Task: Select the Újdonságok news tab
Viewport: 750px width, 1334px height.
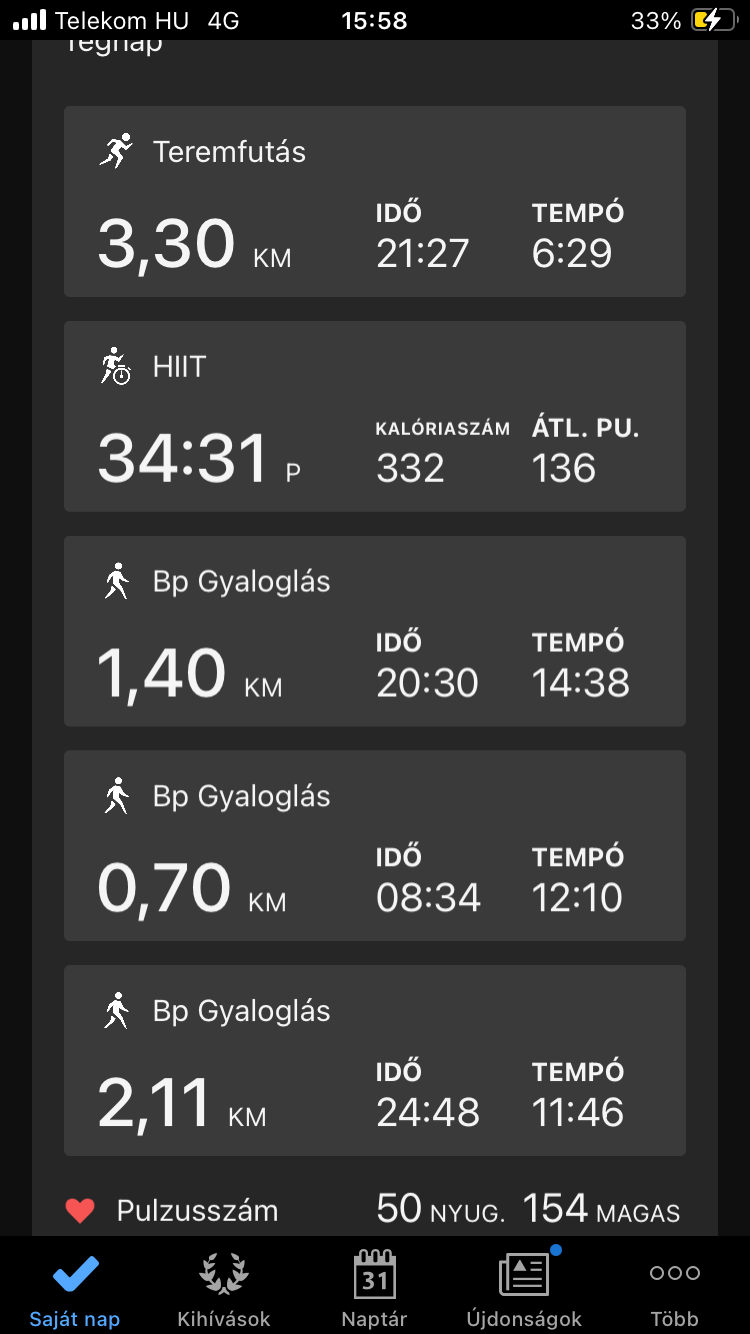Action: 525,1288
